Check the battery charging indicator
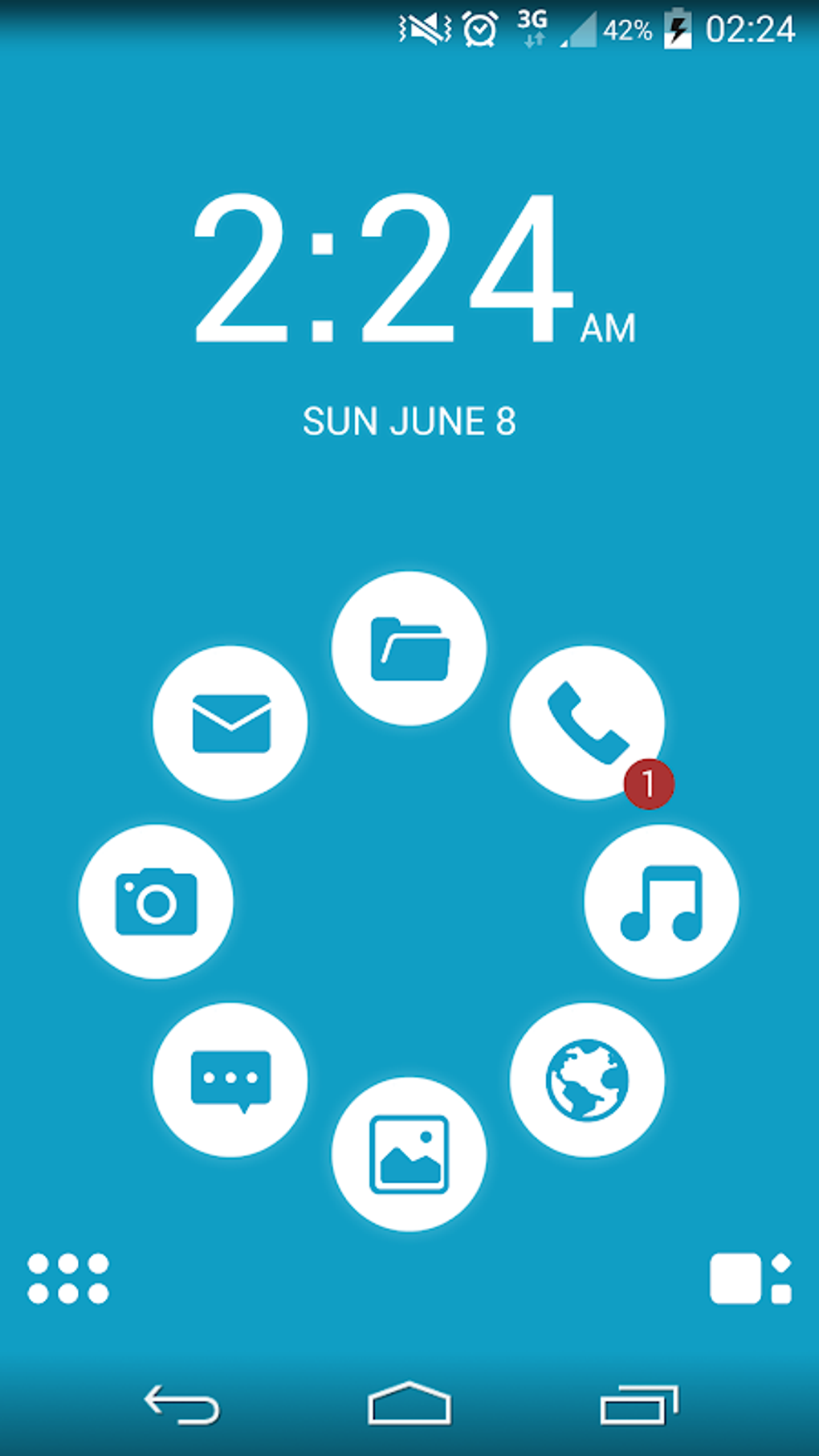 tap(677, 30)
